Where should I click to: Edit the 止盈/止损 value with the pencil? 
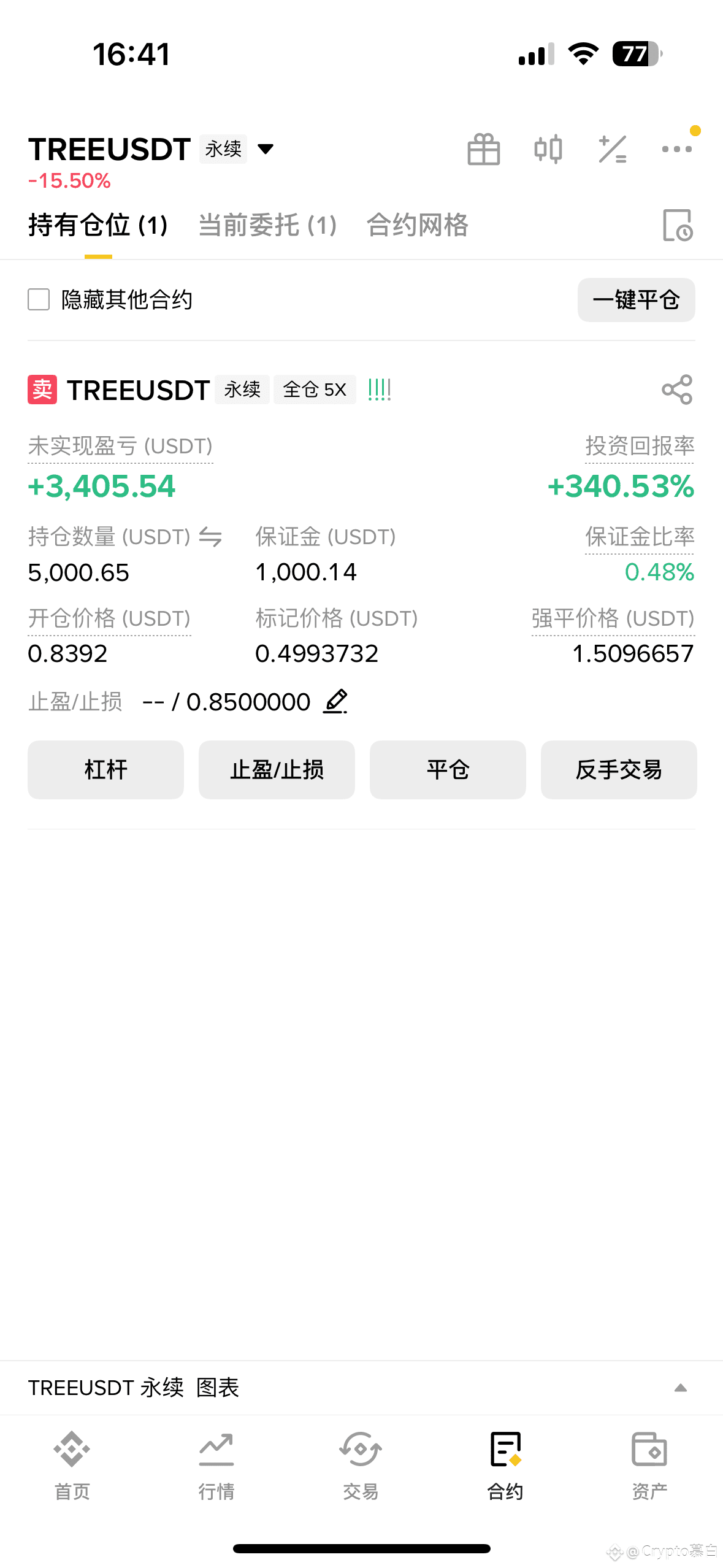click(335, 701)
